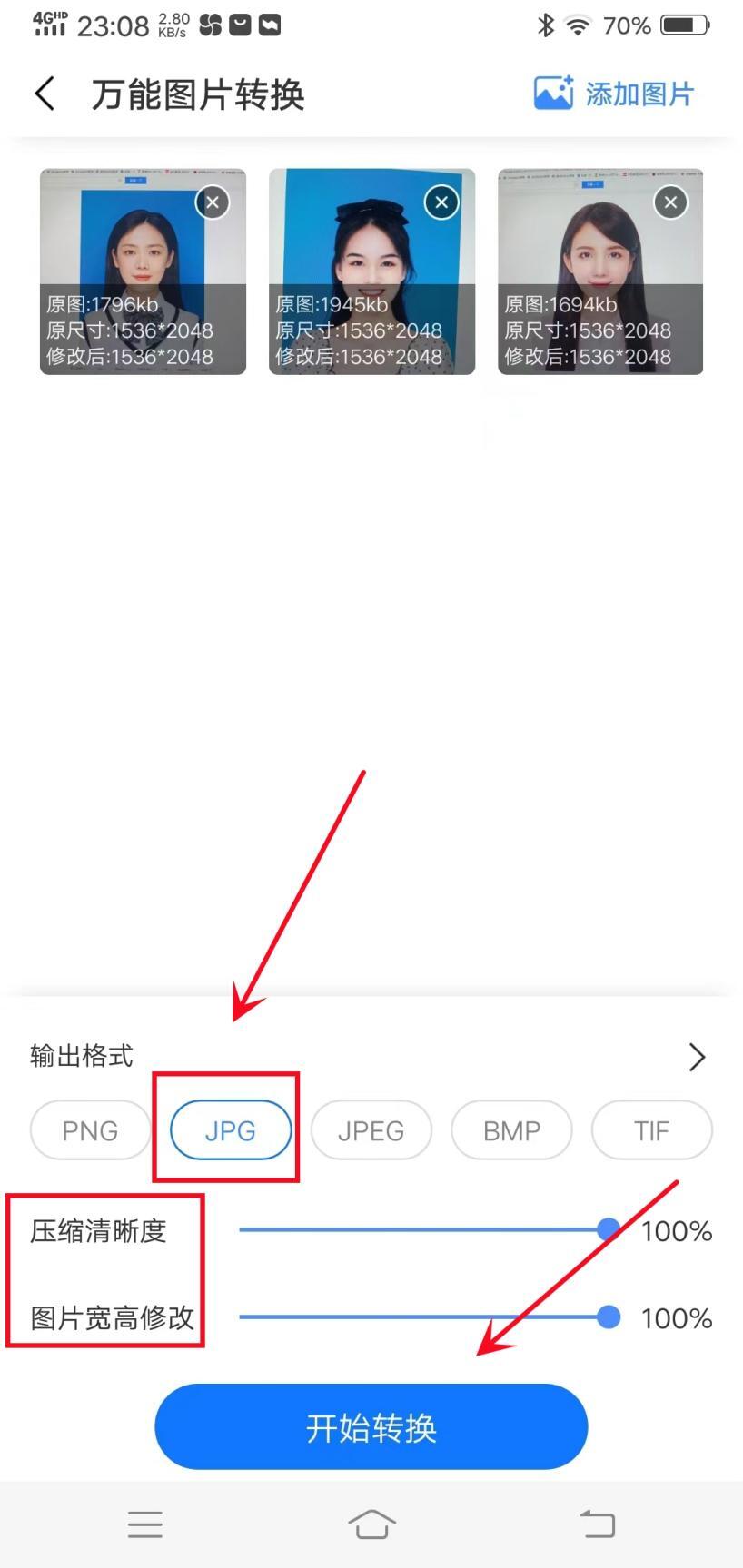Tap the 图片宽高修改 slider track
743x1568 pixels.
click(418, 1317)
